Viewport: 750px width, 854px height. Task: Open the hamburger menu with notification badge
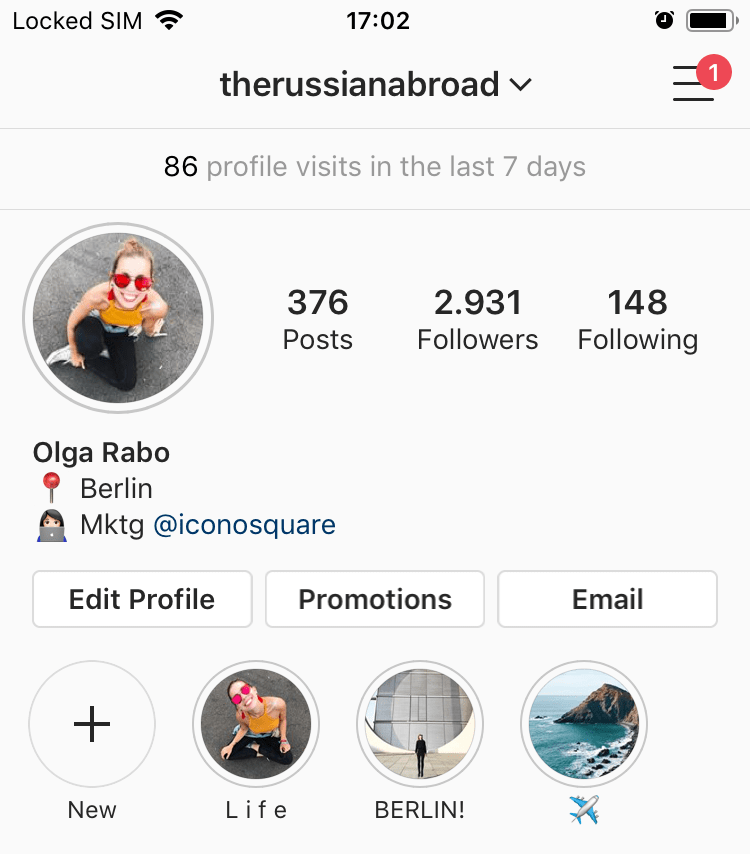click(694, 83)
